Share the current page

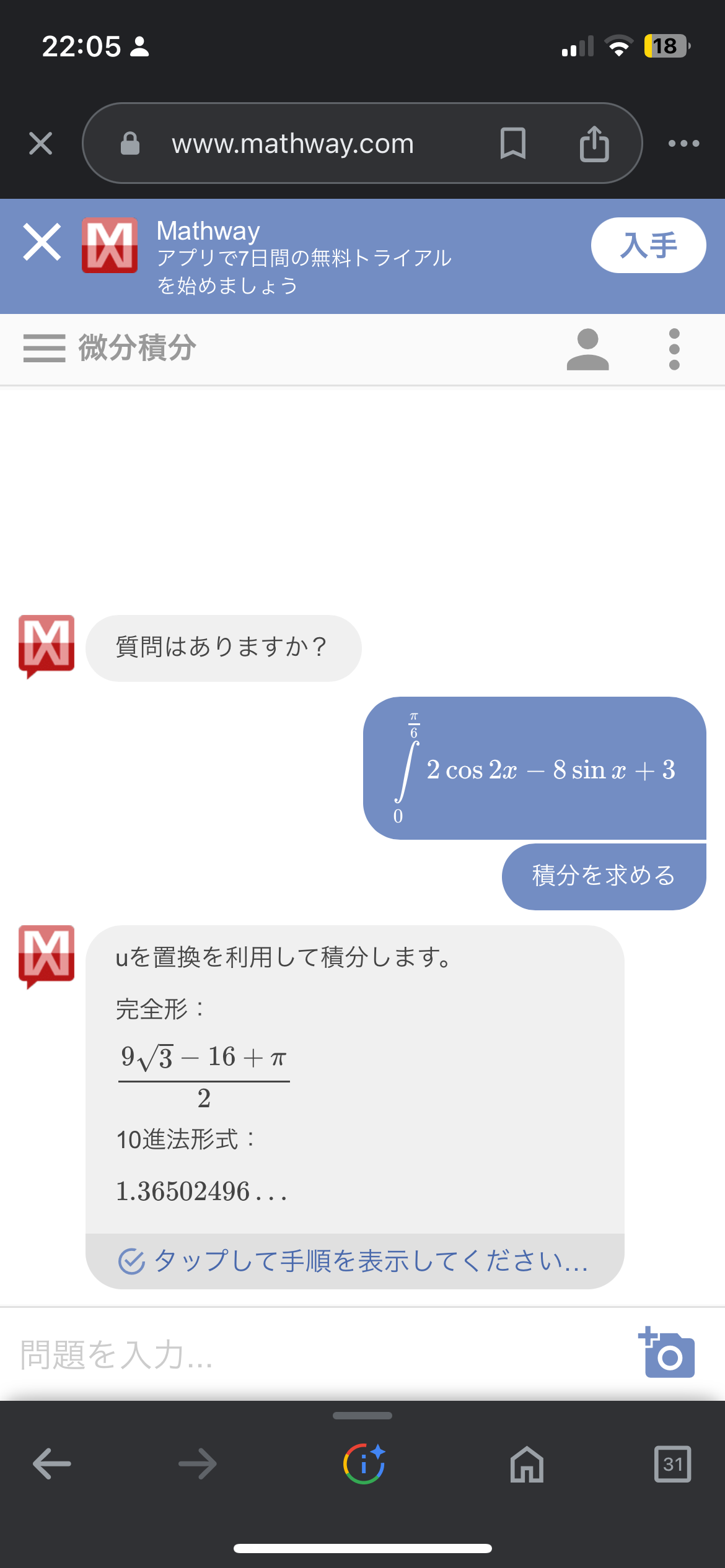(594, 144)
